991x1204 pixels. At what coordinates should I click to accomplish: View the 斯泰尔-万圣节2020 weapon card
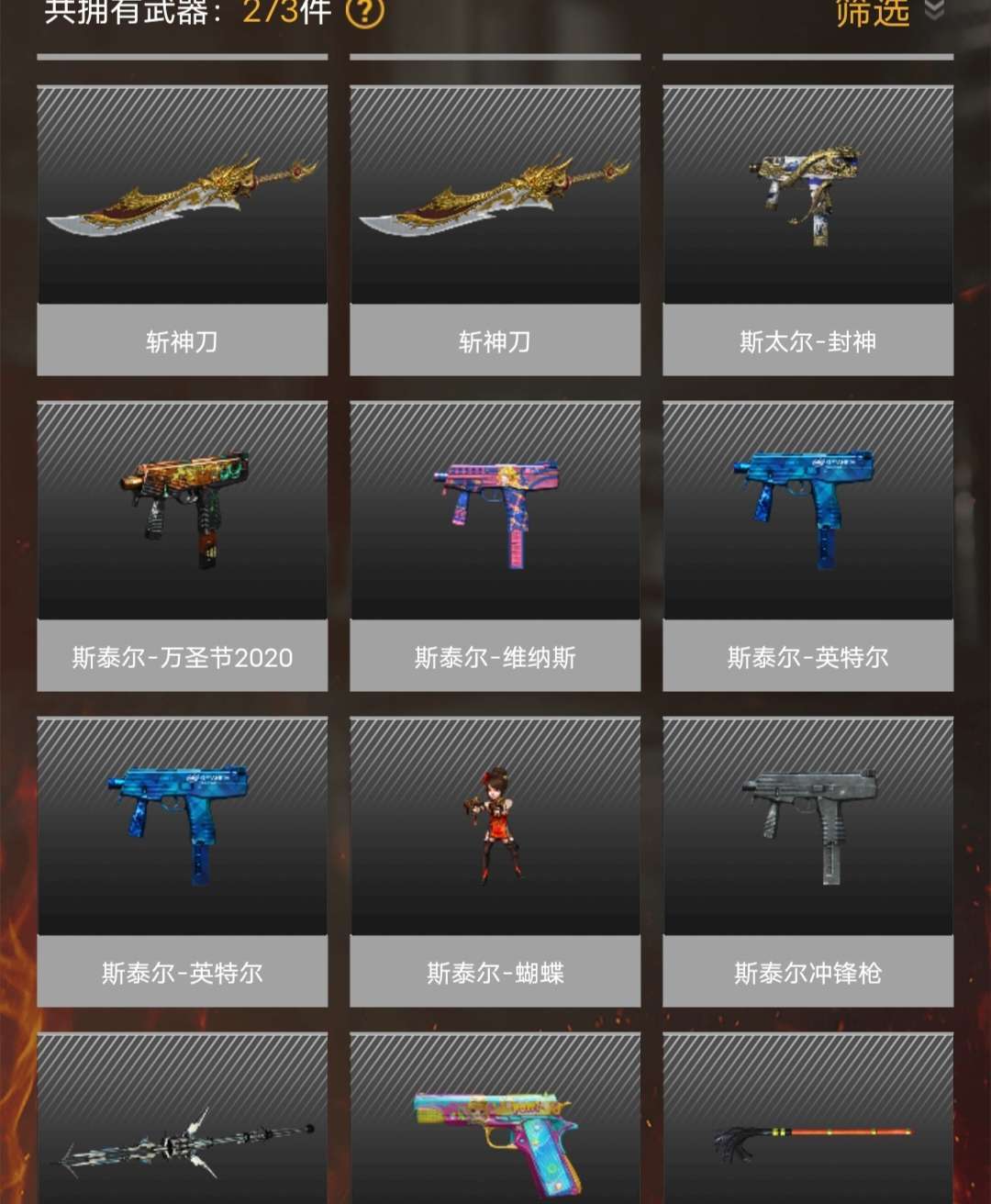point(182,545)
